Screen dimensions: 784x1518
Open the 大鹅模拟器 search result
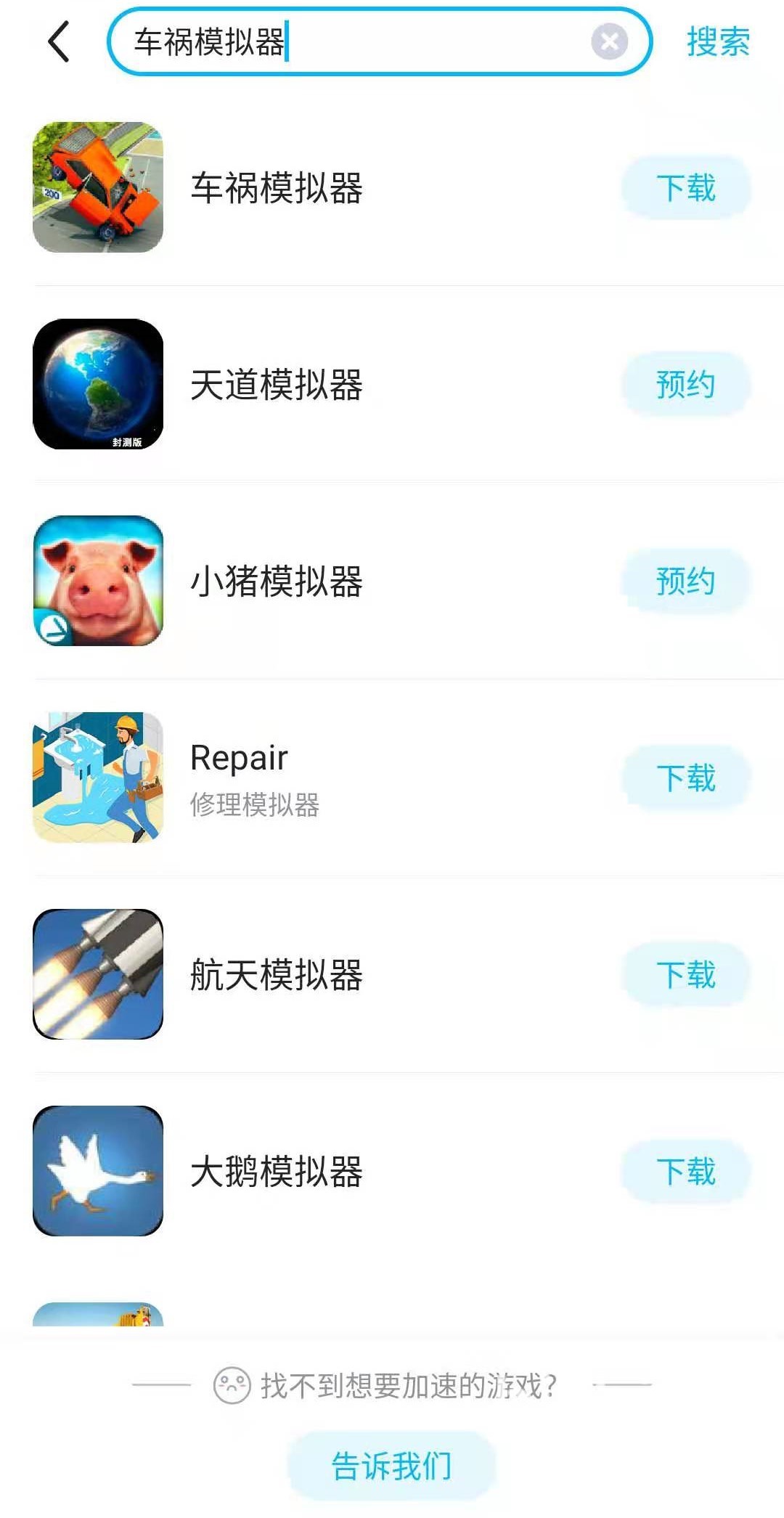pyautogui.click(x=276, y=1171)
